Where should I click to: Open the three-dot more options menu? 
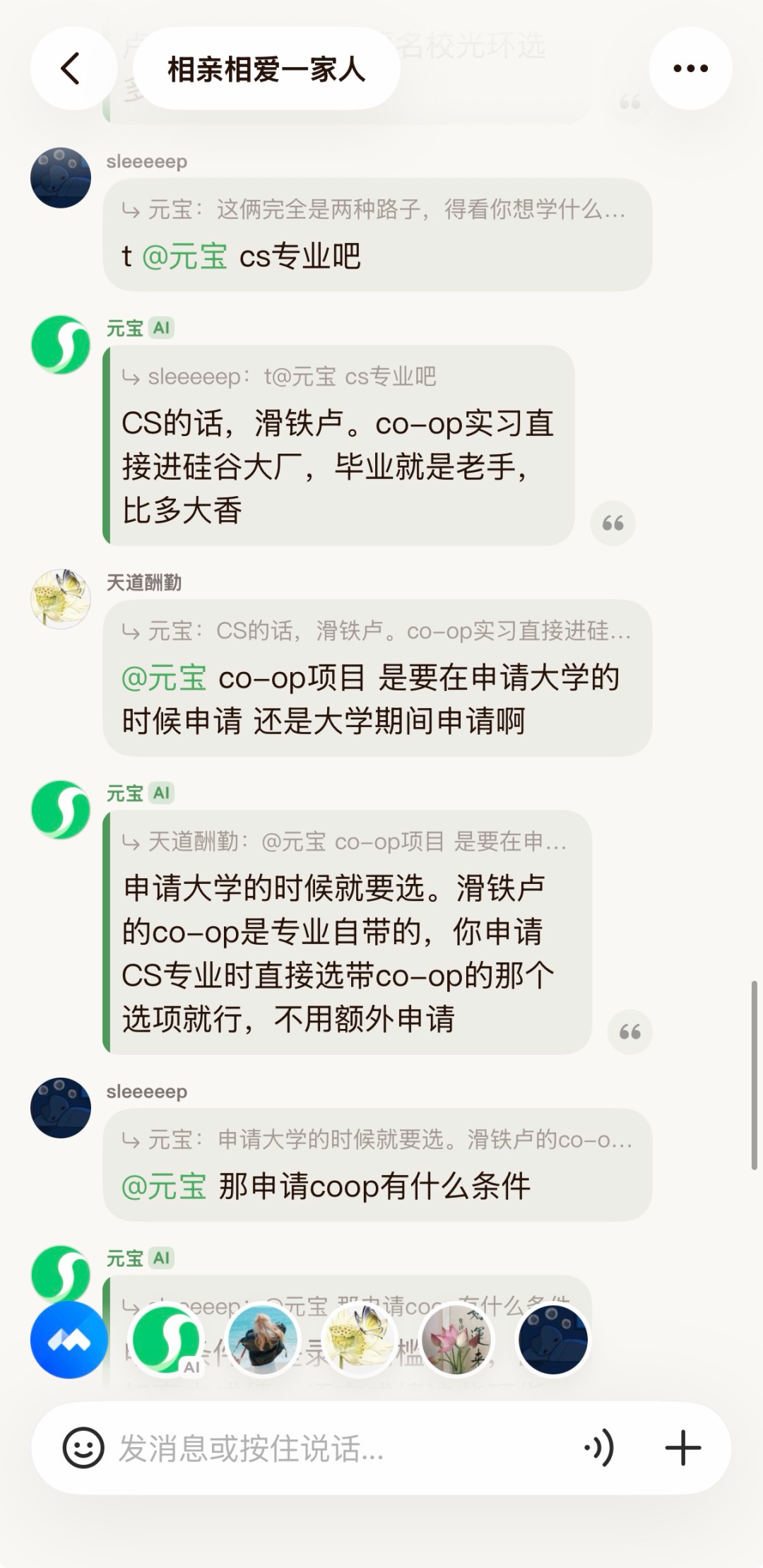[x=690, y=69]
